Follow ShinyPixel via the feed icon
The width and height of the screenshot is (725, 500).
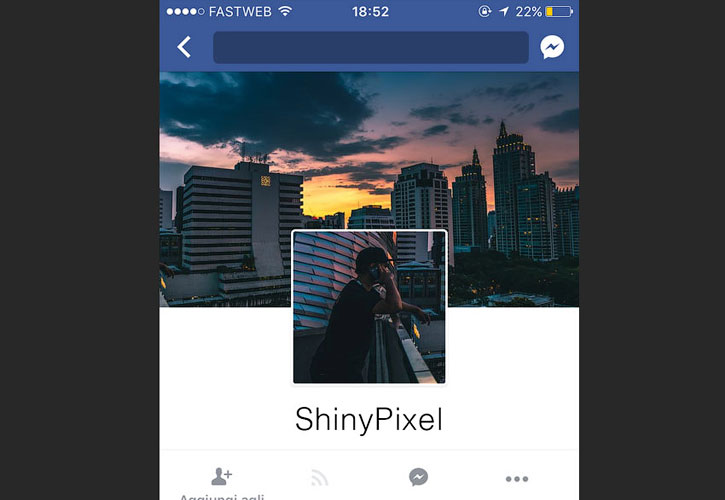pyautogui.click(x=320, y=479)
